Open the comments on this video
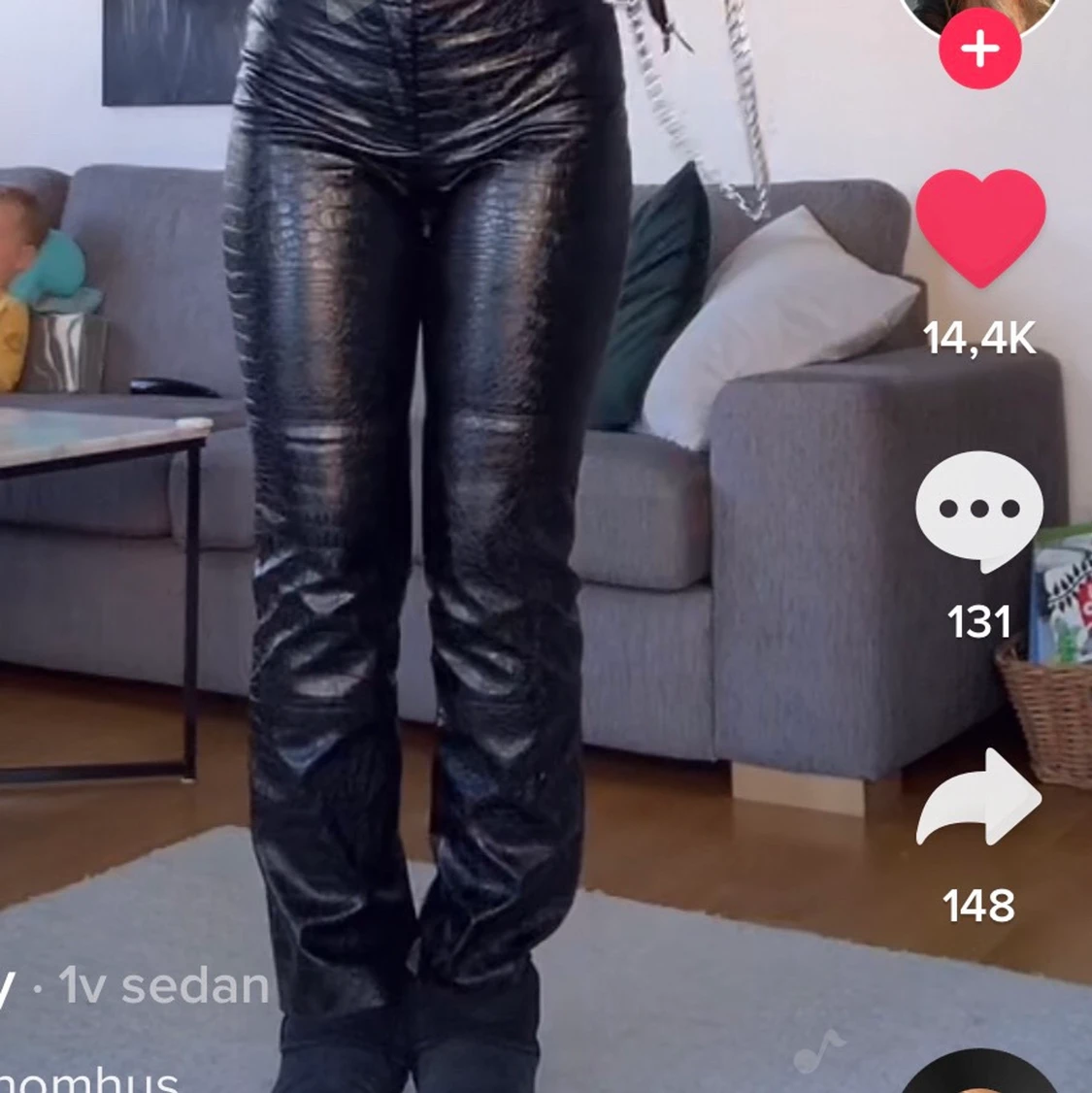The image size is (1092, 1093). pos(979,510)
